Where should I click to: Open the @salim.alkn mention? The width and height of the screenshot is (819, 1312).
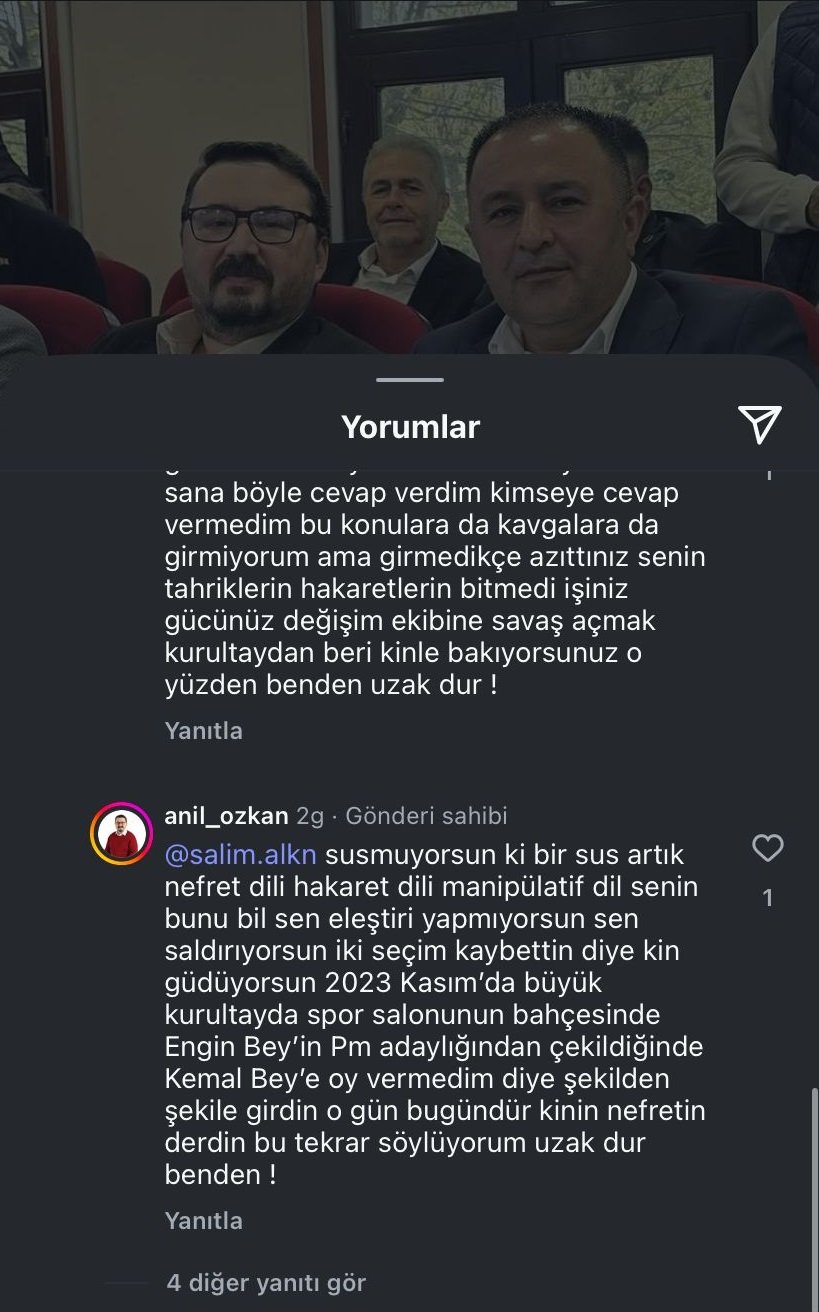[240, 855]
